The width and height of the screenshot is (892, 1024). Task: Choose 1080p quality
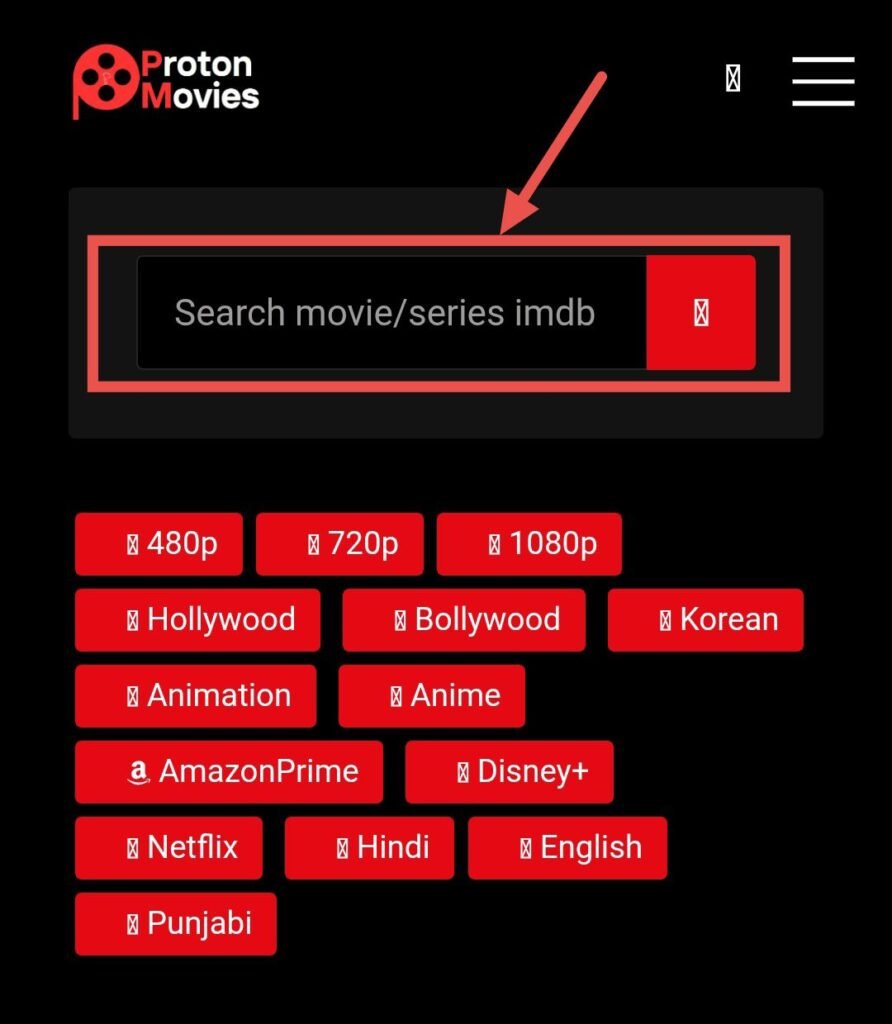click(529, 544)
